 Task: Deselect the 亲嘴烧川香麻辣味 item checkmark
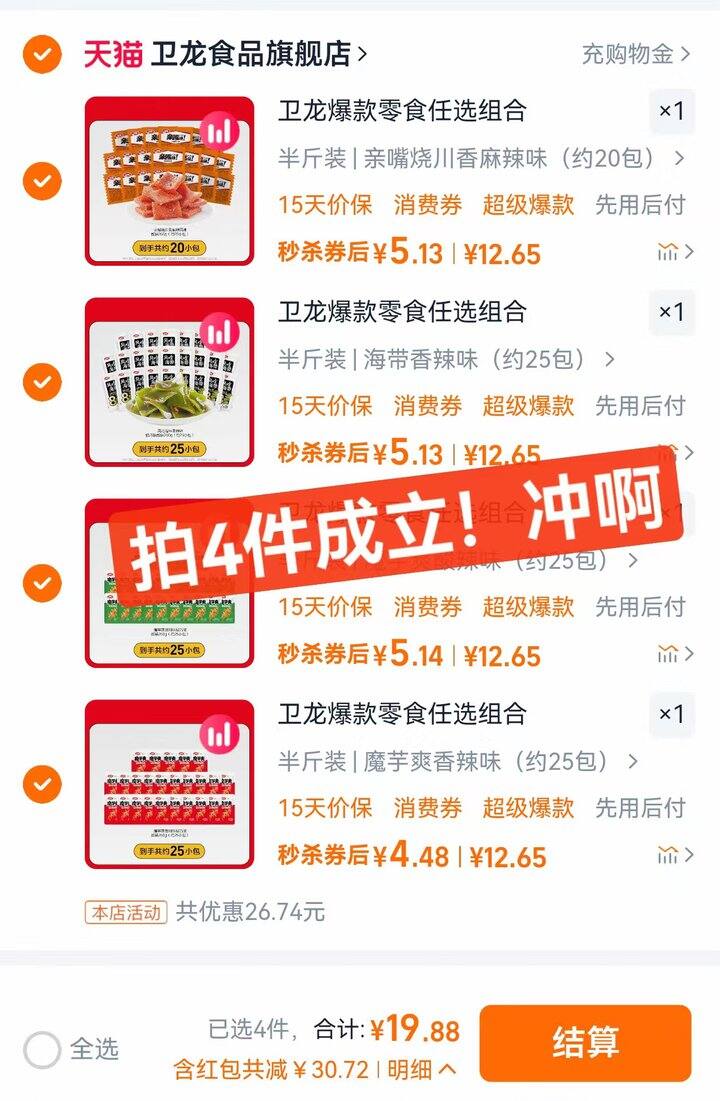click(x=40, y=181)
